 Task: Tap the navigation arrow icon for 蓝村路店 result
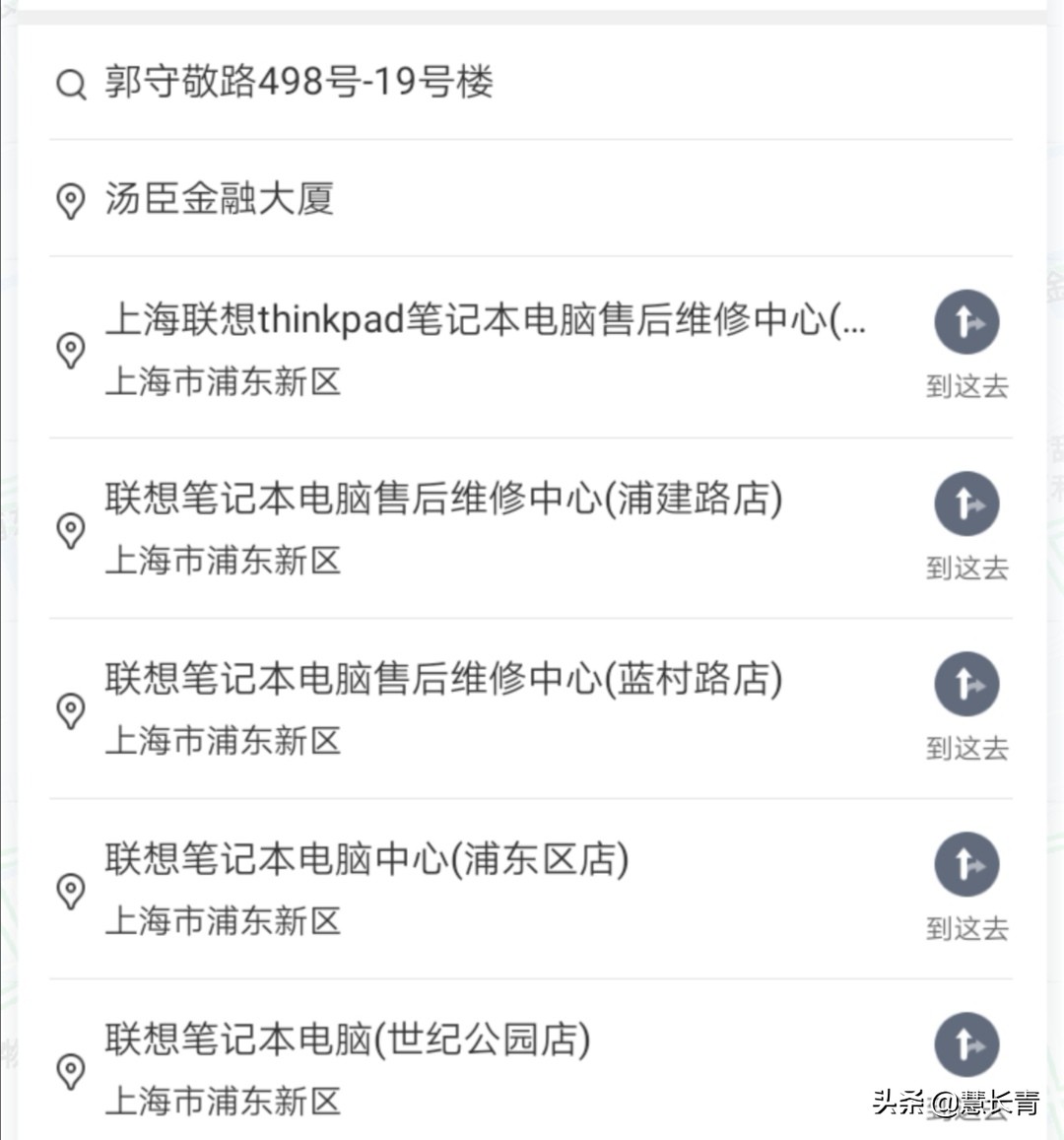[x=966, y=683]
